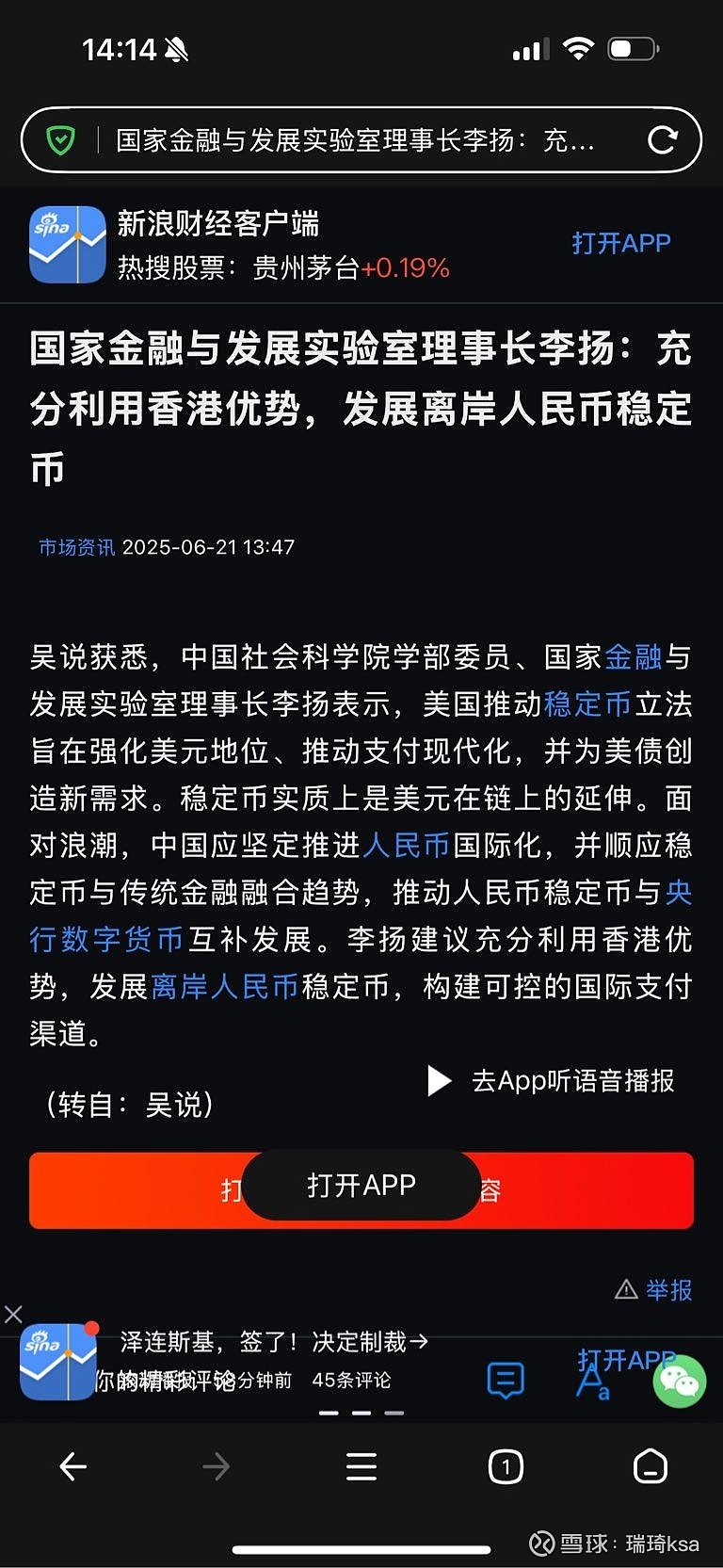Go to the browser home page

(650, 1466)
